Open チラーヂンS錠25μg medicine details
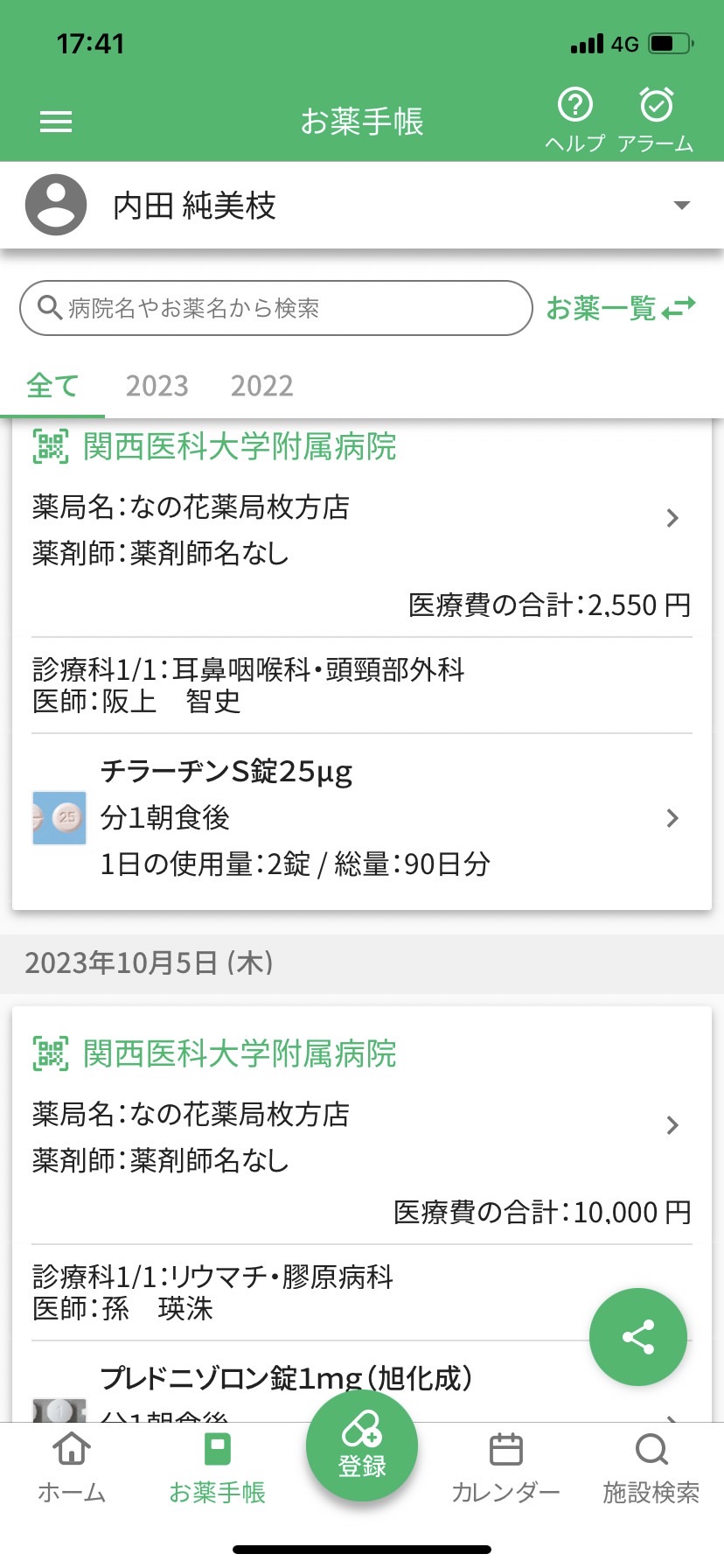The width and height of the screenshot is (724, 1568). 362,818
